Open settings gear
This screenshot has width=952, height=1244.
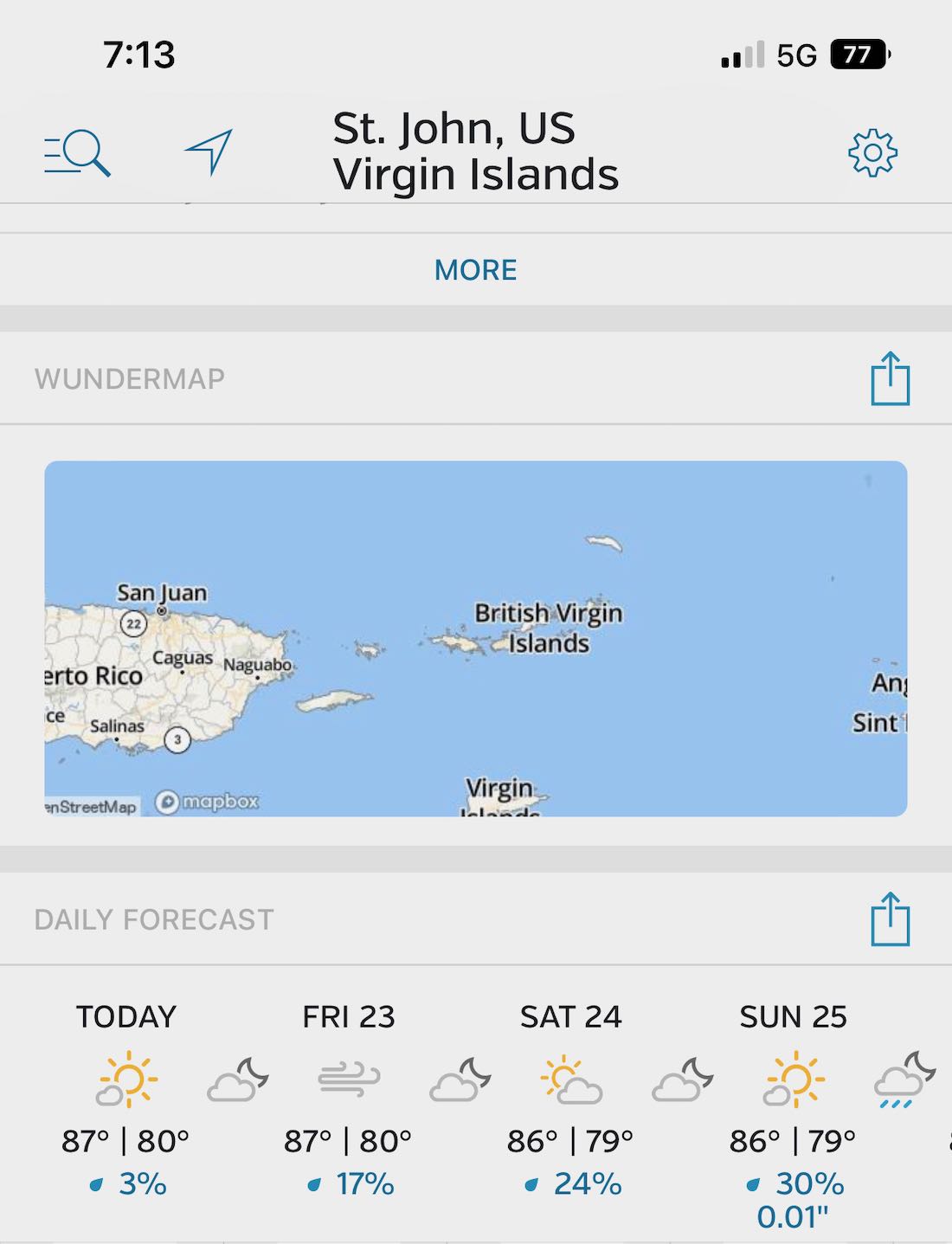(872, 153)
